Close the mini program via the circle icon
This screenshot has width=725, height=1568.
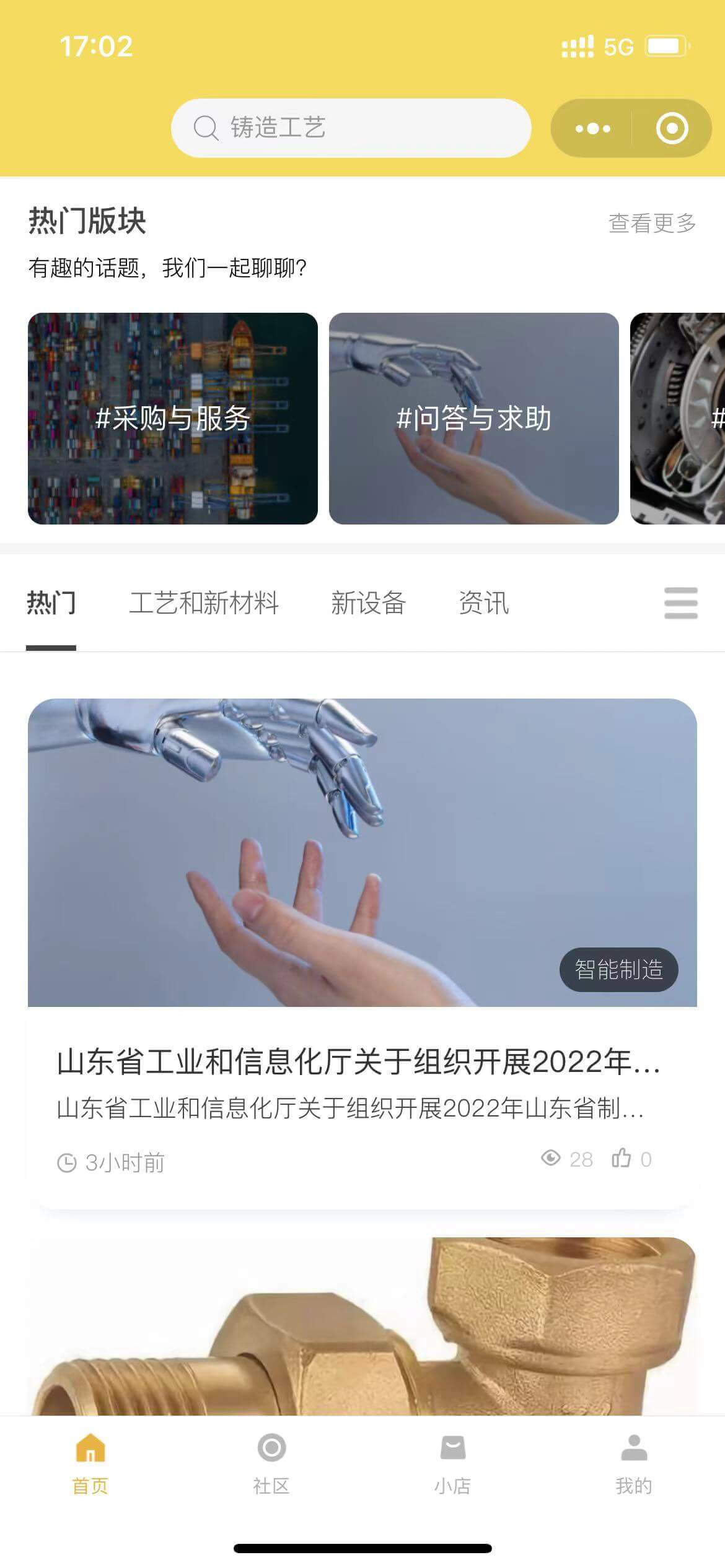click(672, 129)
